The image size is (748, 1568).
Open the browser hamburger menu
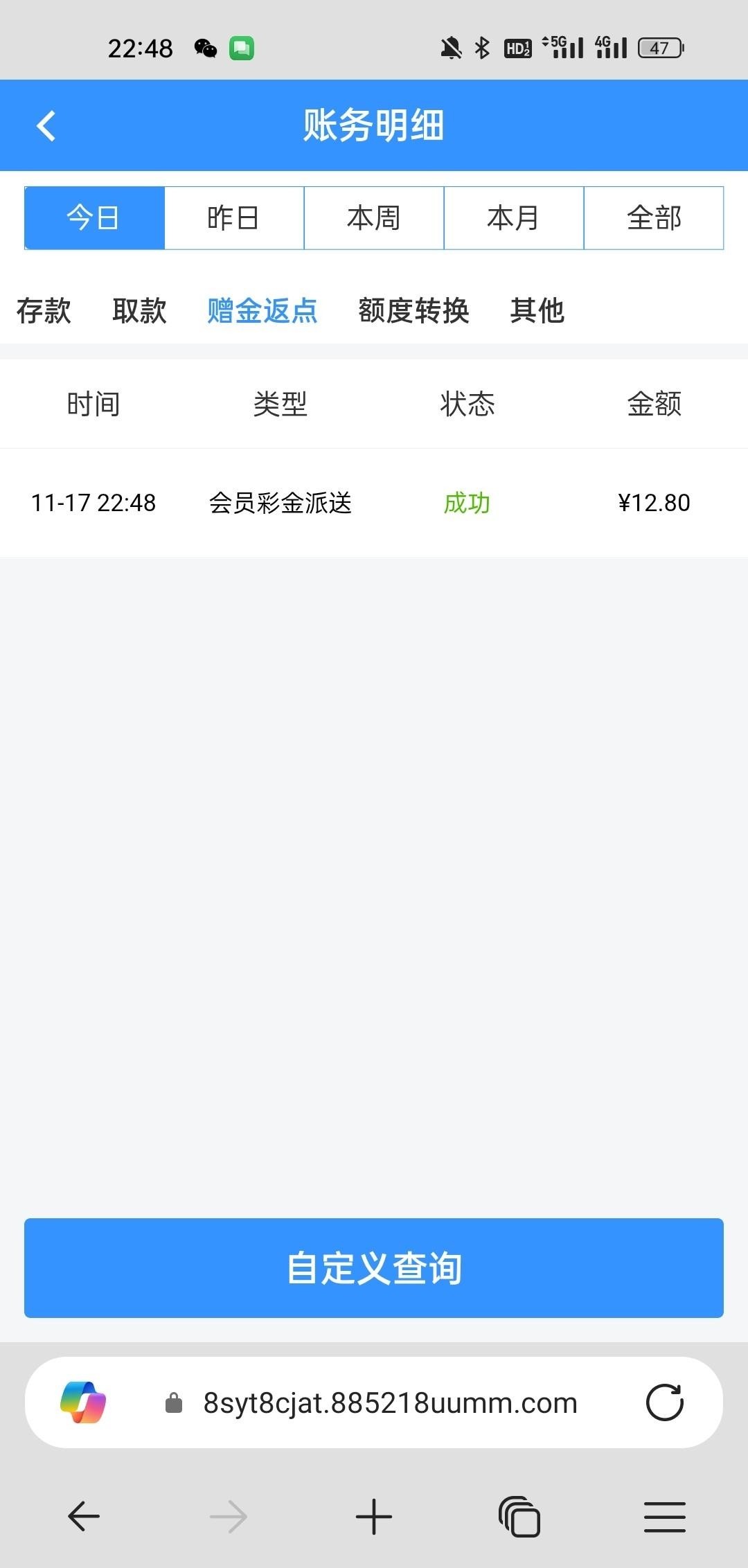pos(665,1517)
